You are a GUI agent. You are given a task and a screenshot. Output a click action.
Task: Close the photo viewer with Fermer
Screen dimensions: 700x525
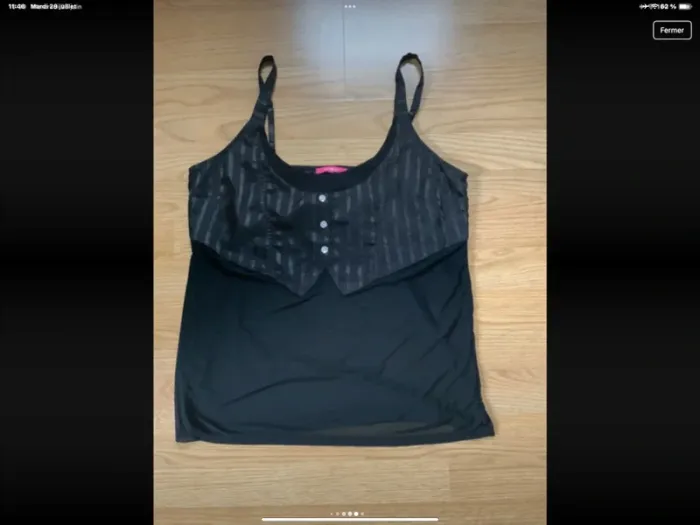[x=672, y=30]
